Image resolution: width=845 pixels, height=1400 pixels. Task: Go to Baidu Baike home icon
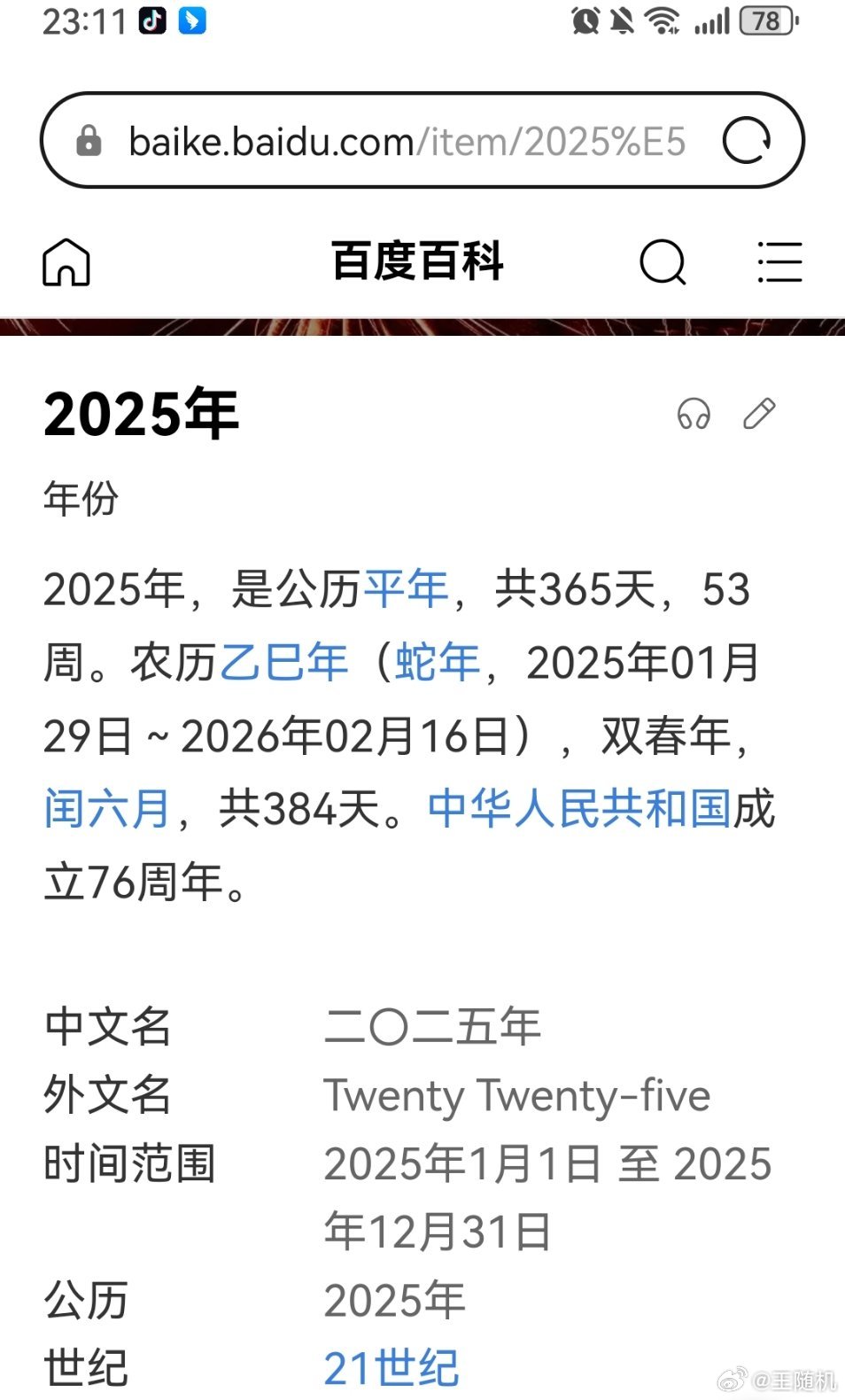(x=66, y=262)
